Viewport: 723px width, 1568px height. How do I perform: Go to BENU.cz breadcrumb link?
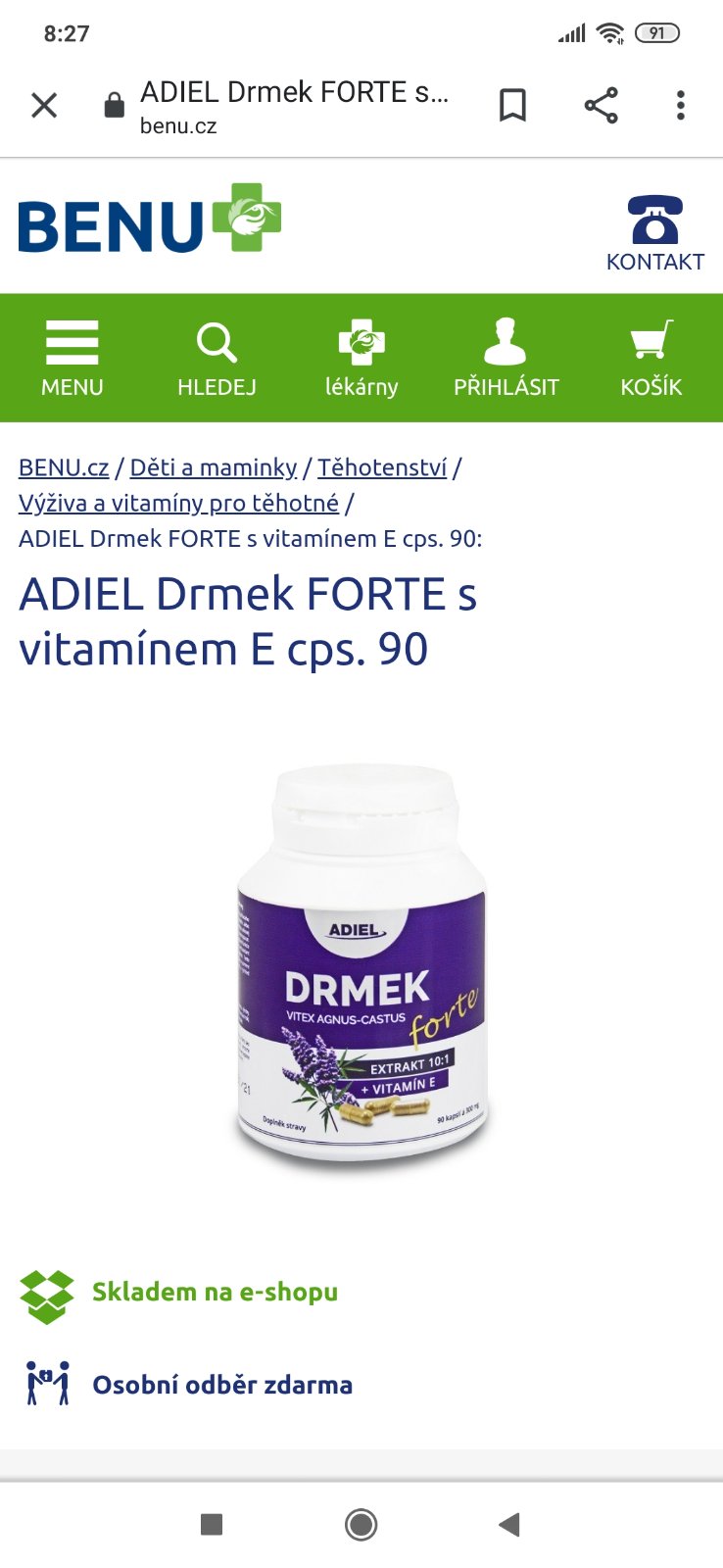click(x=64, y=467)
